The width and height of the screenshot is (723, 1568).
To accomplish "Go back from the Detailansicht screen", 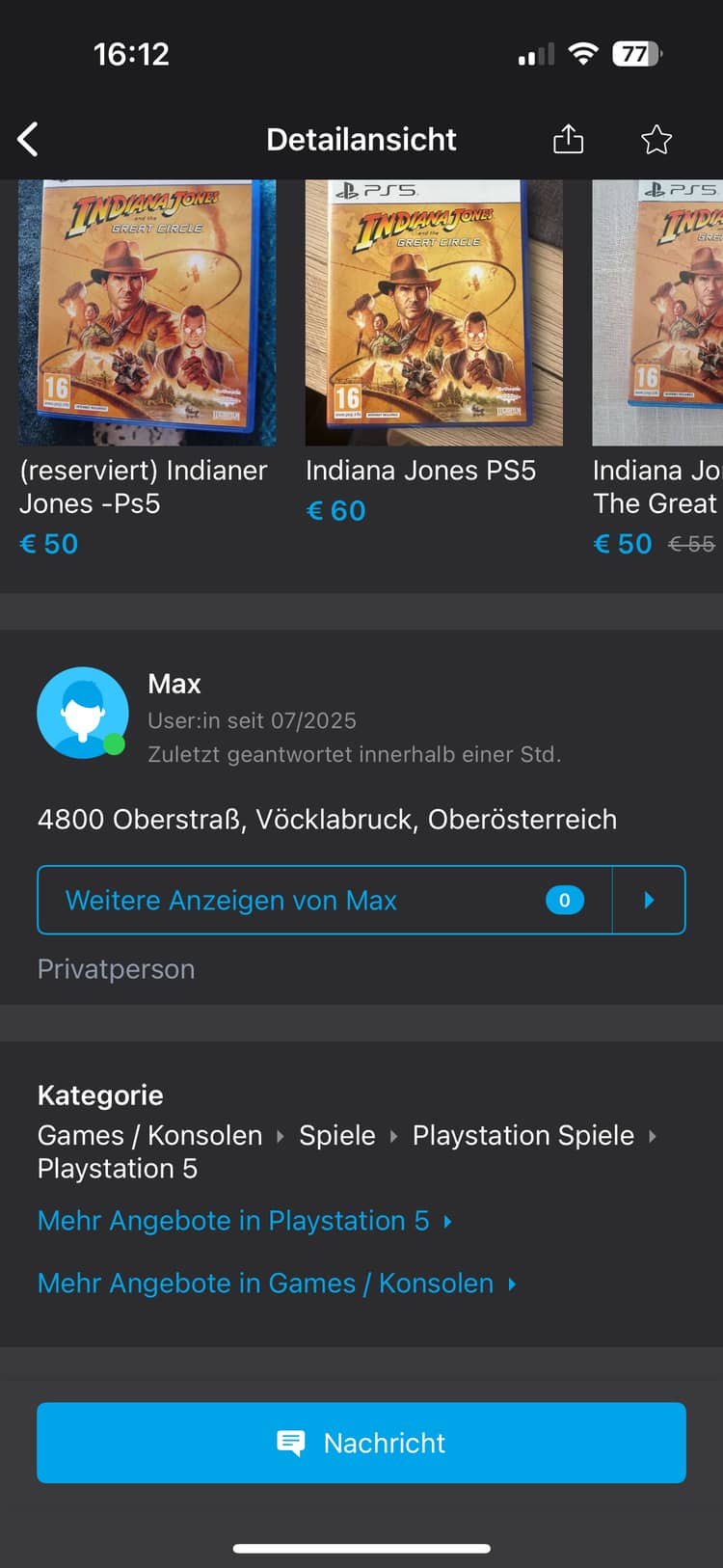I will [x=29, y=140].
